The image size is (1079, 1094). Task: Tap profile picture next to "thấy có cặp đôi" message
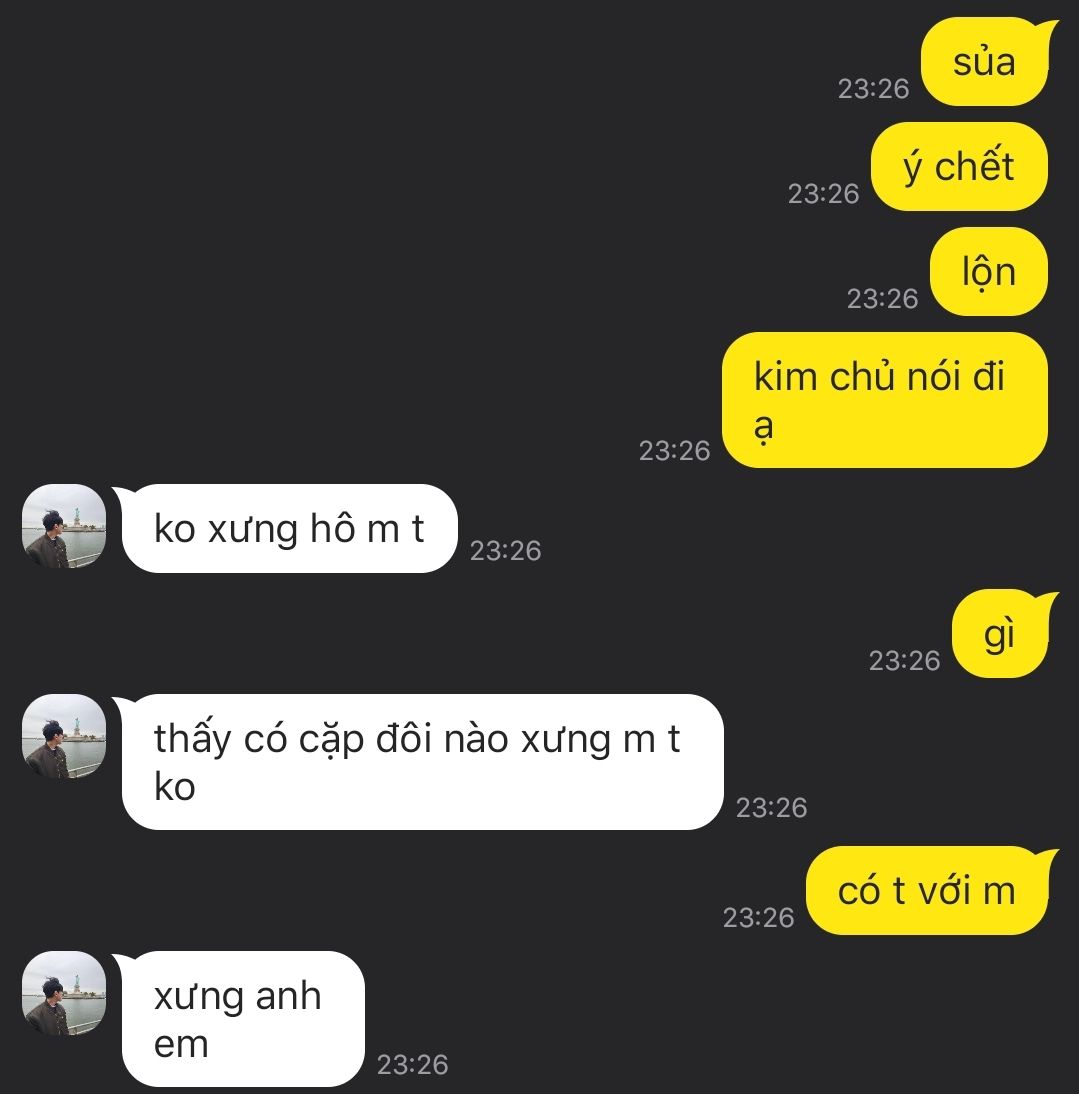[64, 736]
